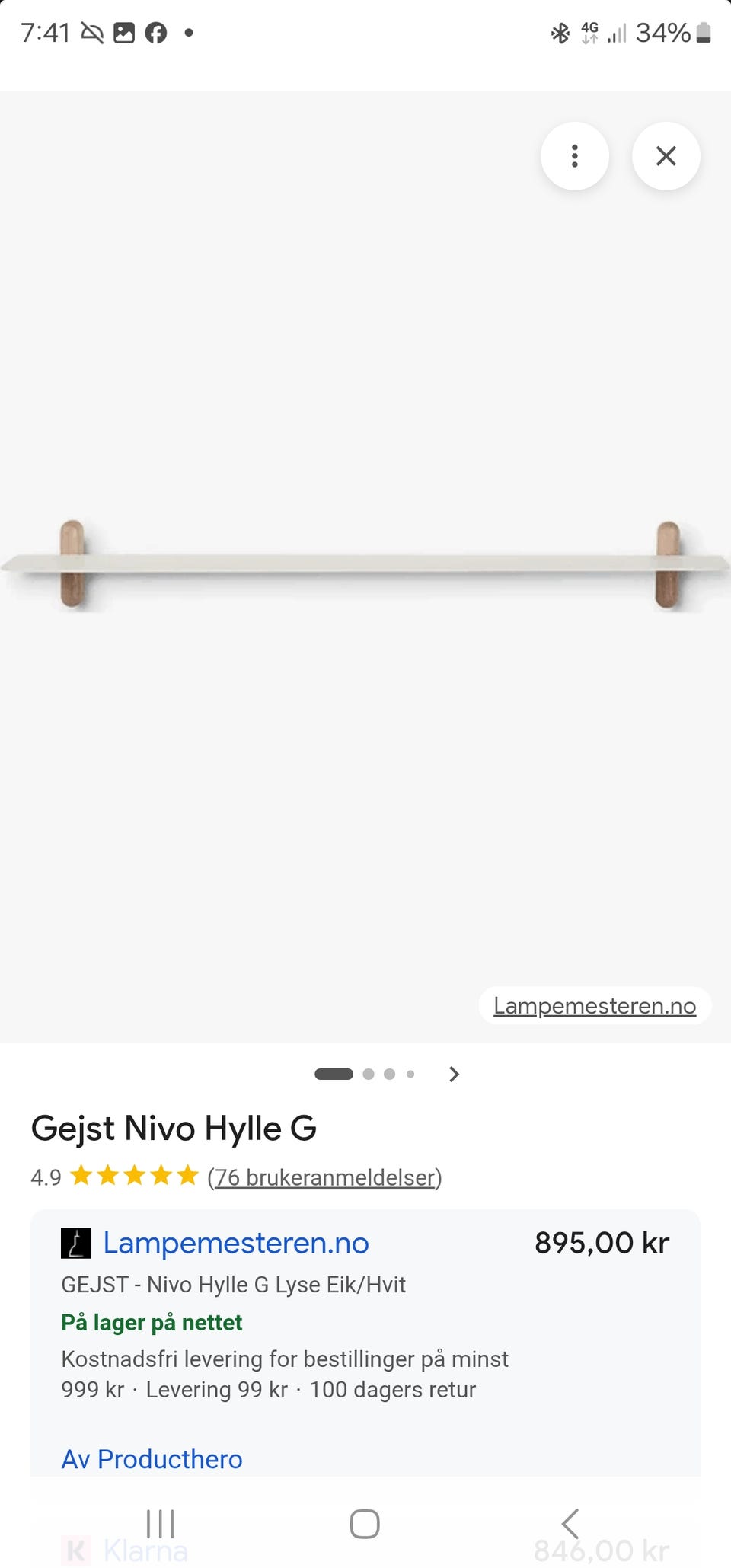Viewport: 731px width, 1568px height.
Task: Expand more images with the right arrow
Action: (455, 1074)
